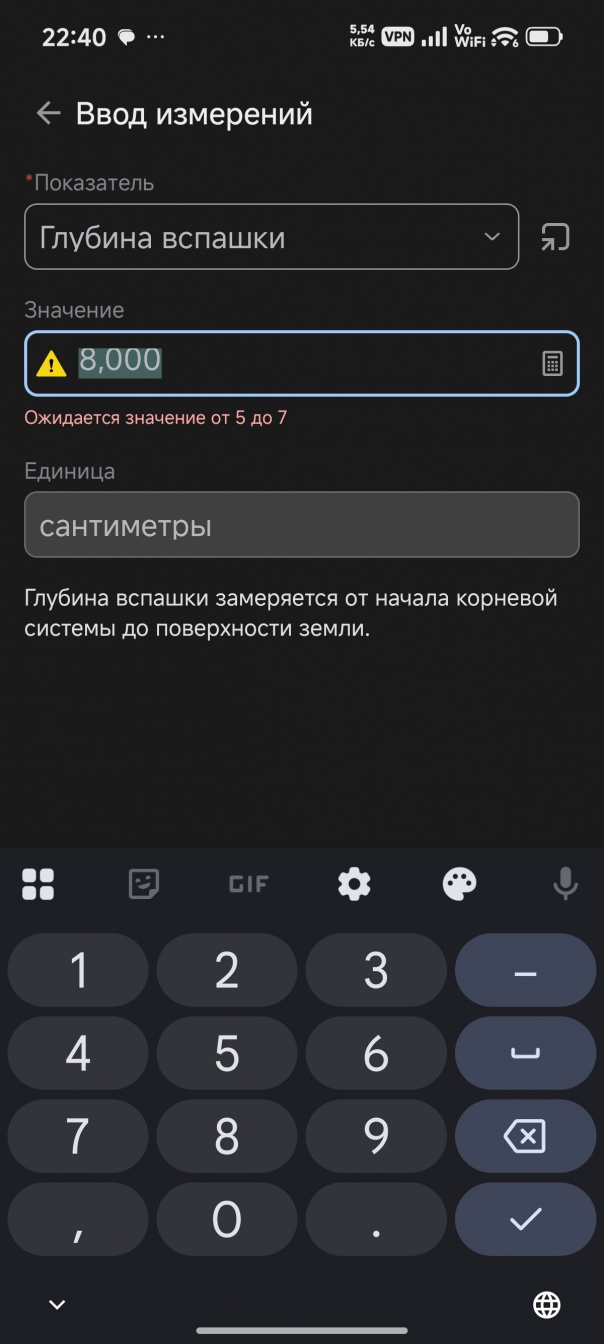Open the GIF keyboard panel

click(x=248, y=884)
